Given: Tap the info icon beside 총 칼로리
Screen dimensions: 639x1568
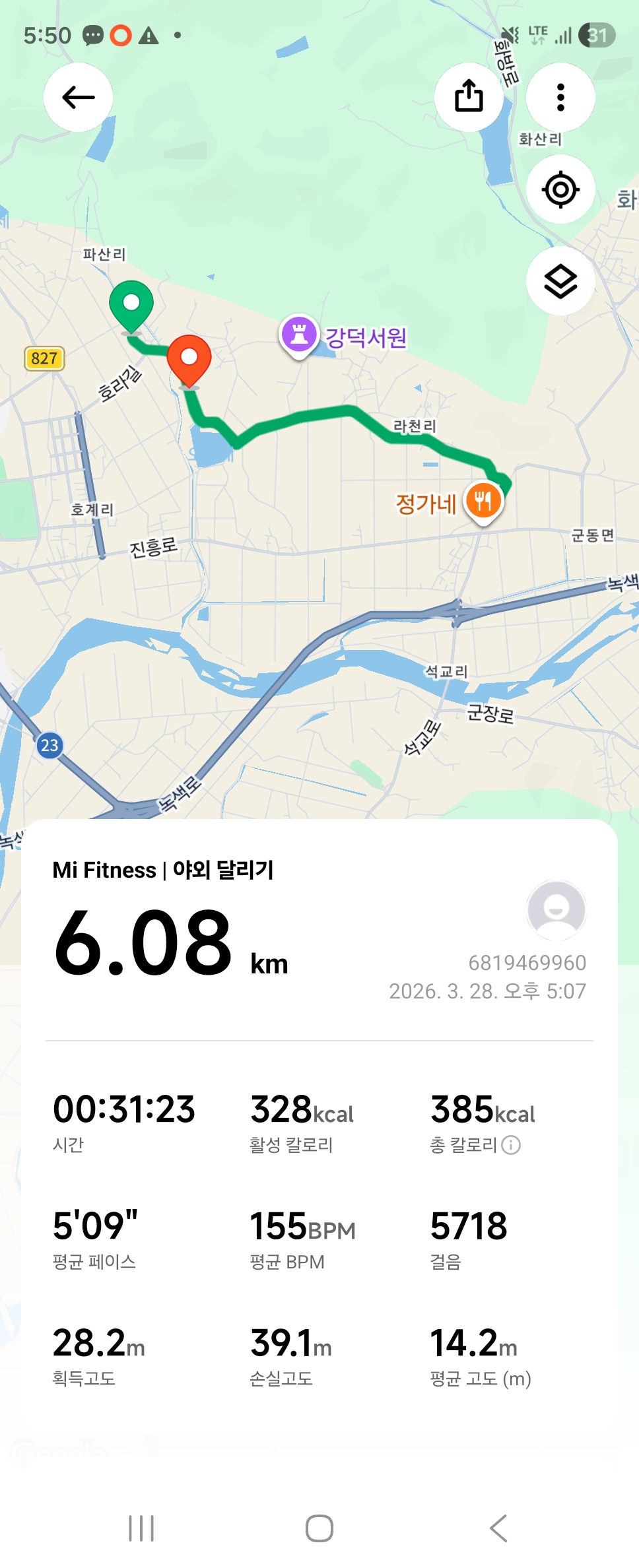Looking at the screenshot, I should pos(511,1145).
